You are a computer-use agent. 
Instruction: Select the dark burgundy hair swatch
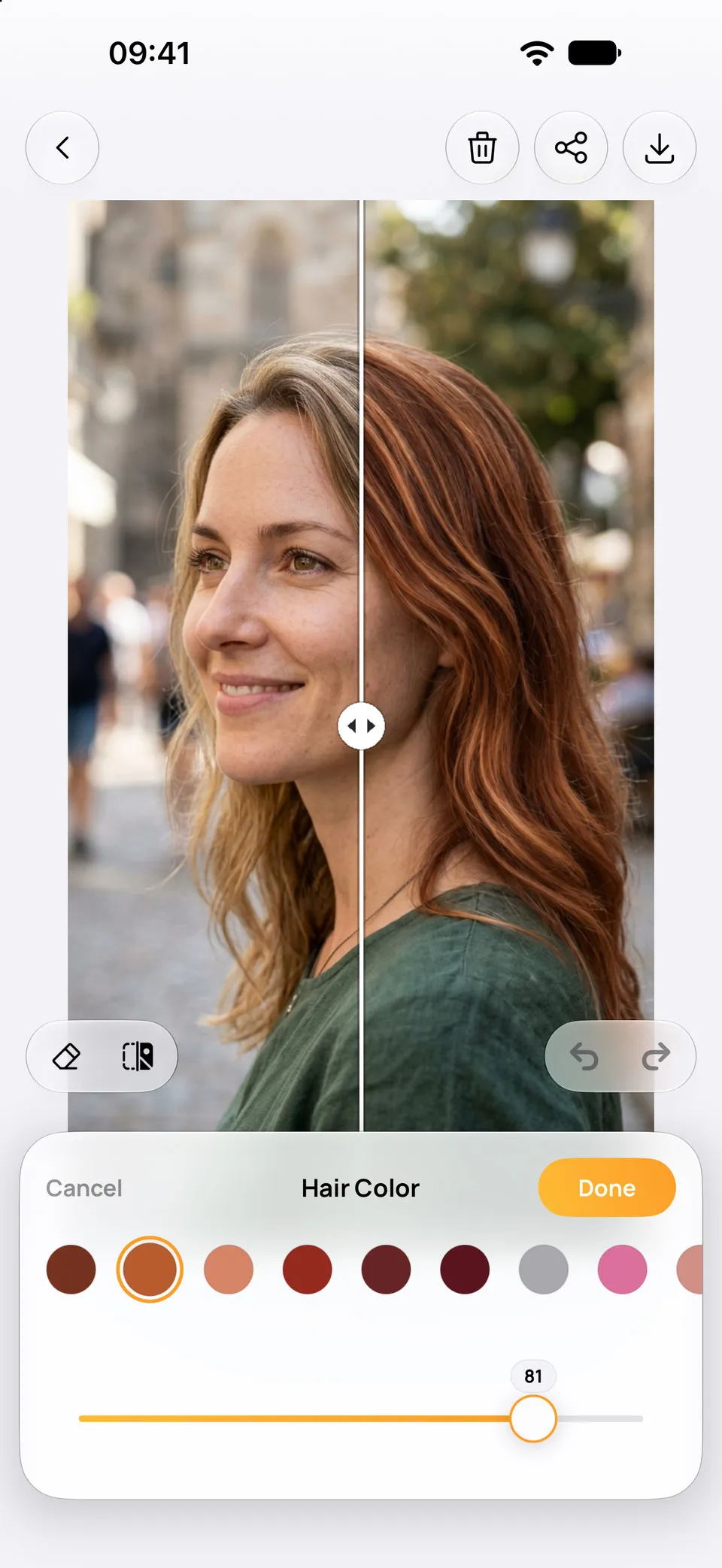click(x=465, y=1269)
